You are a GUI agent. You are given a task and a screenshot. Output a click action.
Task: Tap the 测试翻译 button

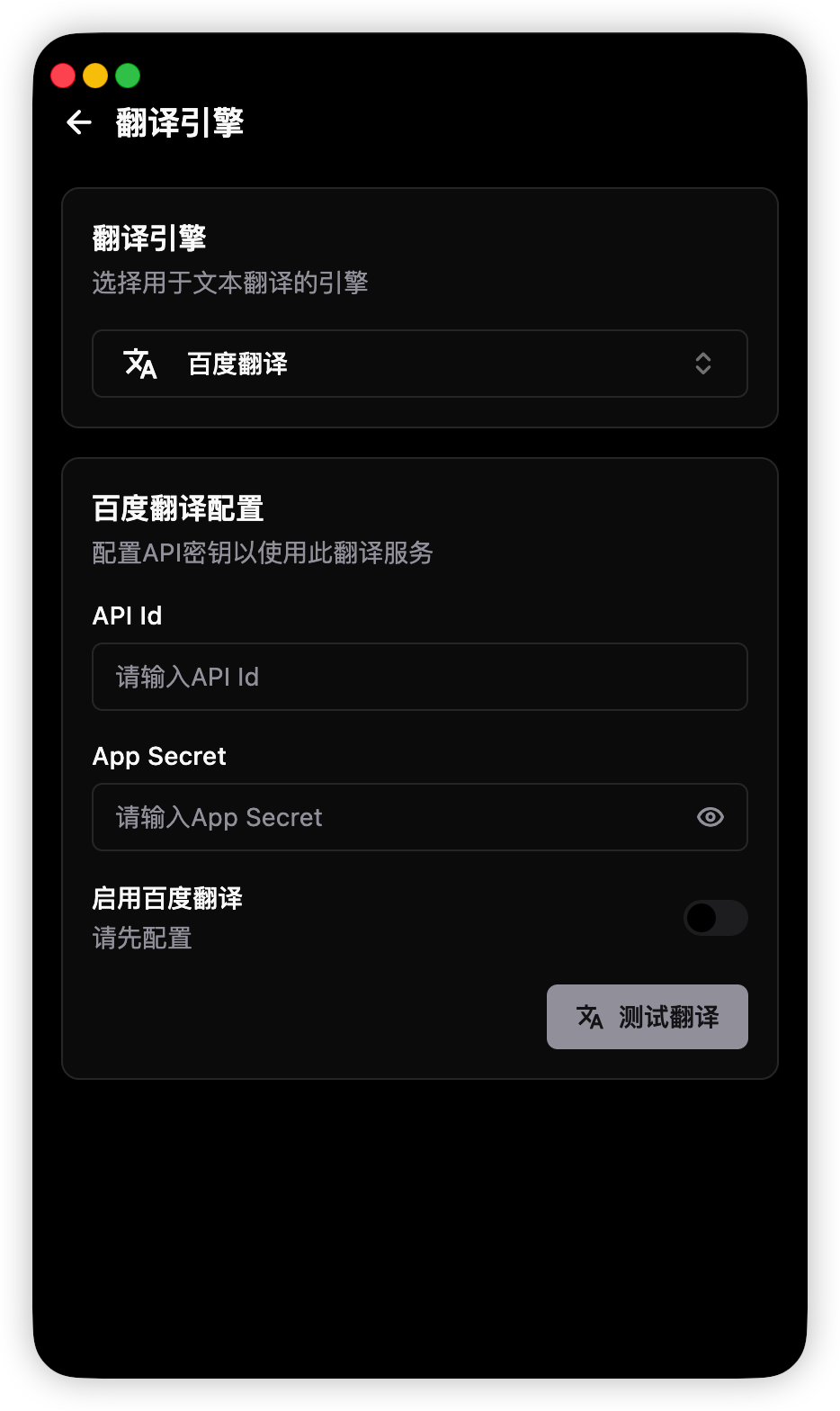647,1017
